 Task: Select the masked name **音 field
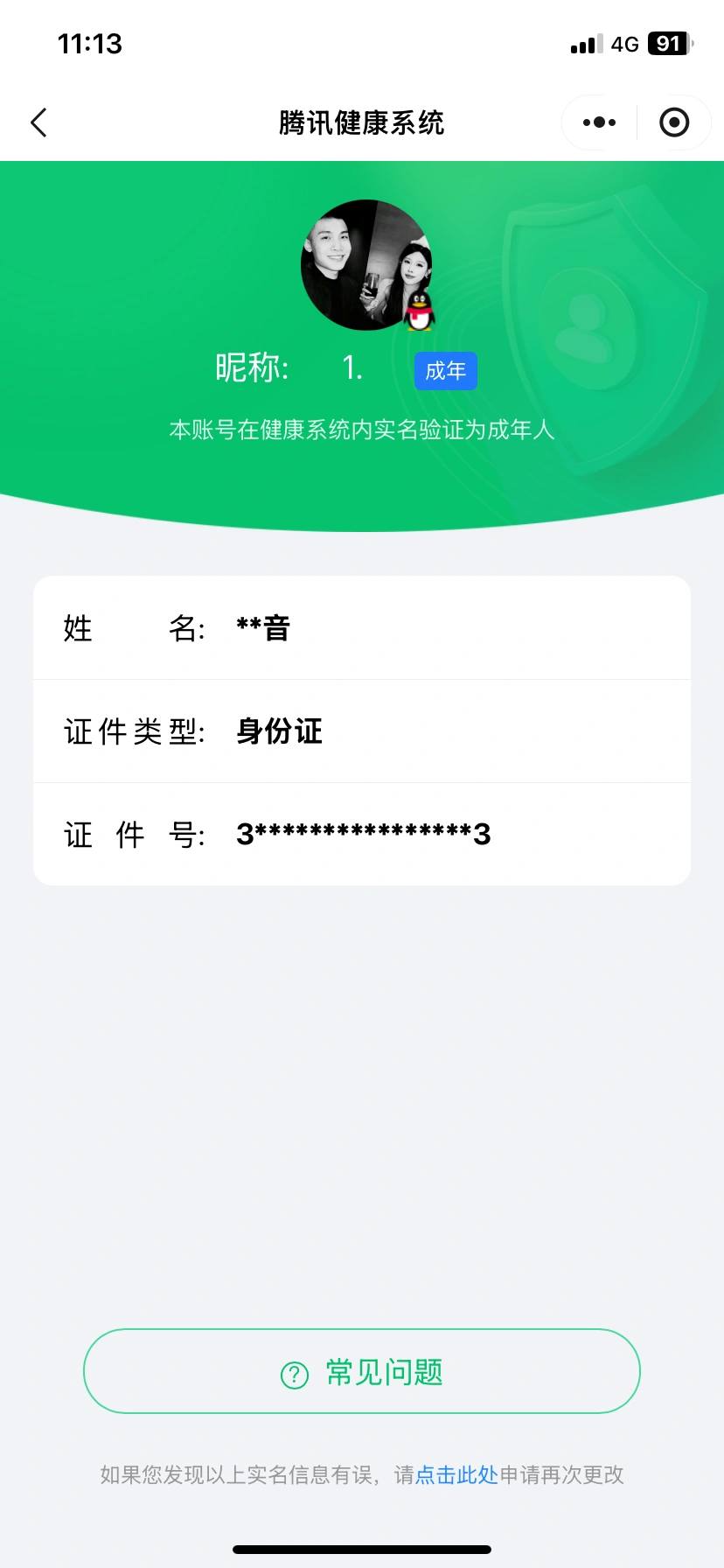coord(264,627)
